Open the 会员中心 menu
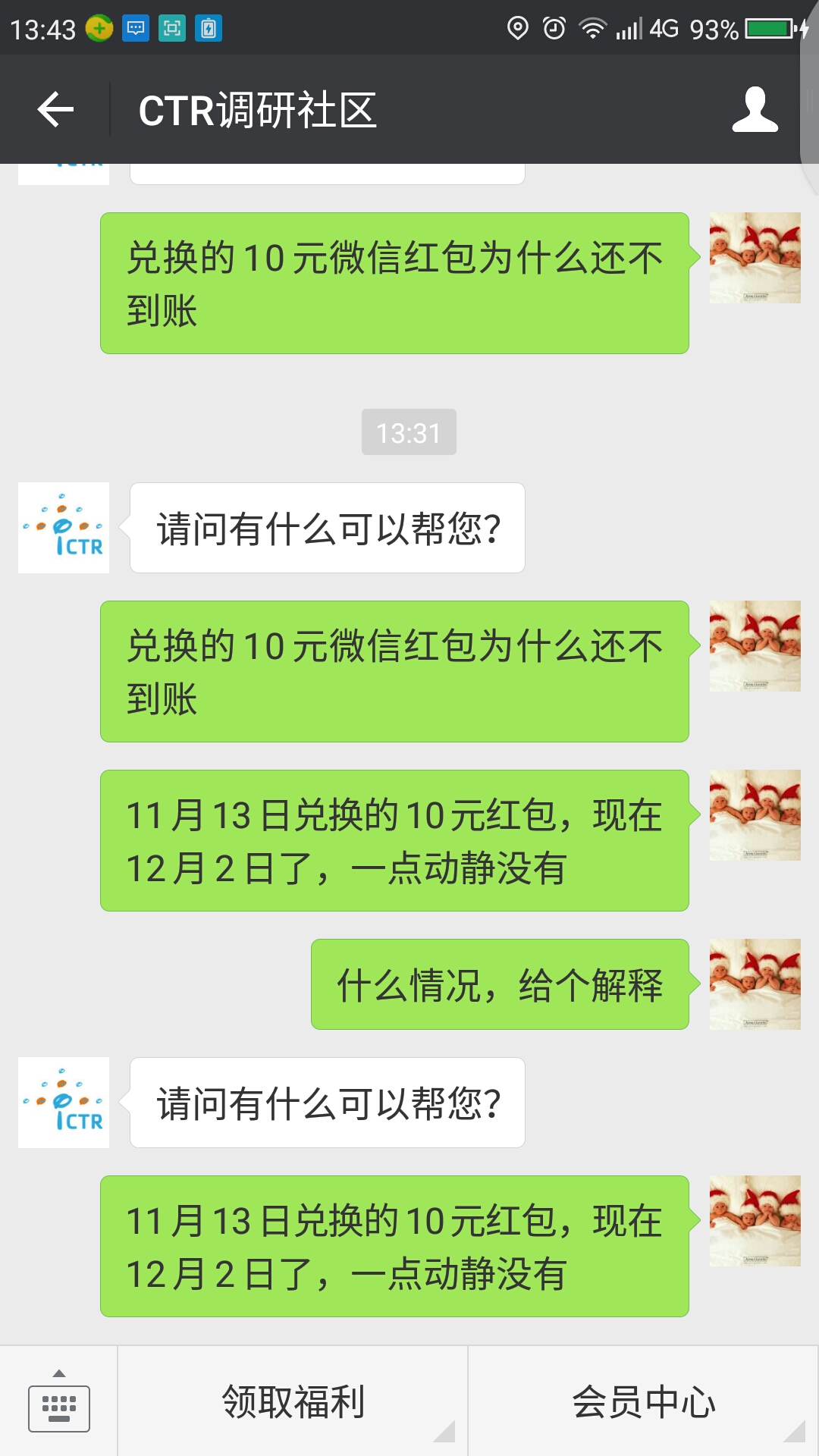819x1456 pixels. tap(643, 1401)
